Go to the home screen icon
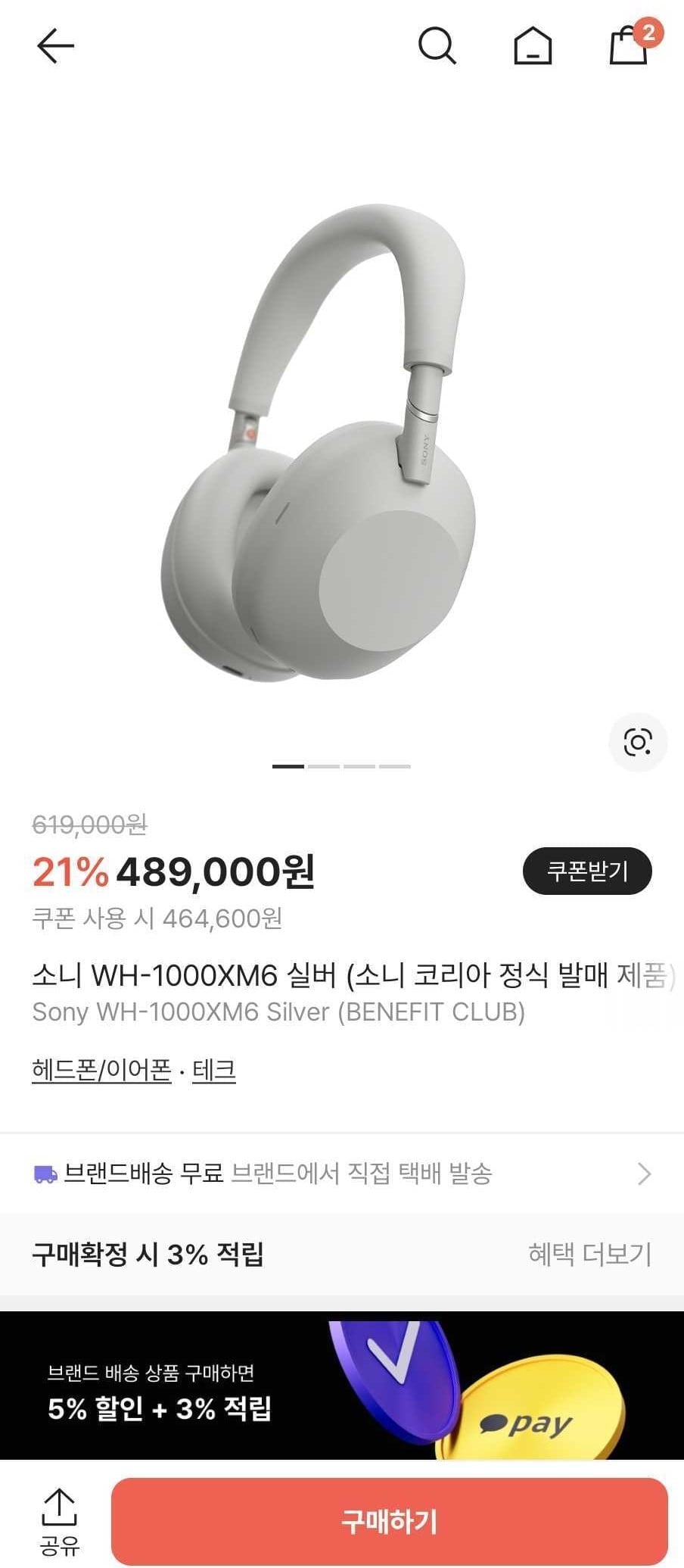The height and width of the screenshot is (1568, 684). pyautogui.click(x=534, y=47)
